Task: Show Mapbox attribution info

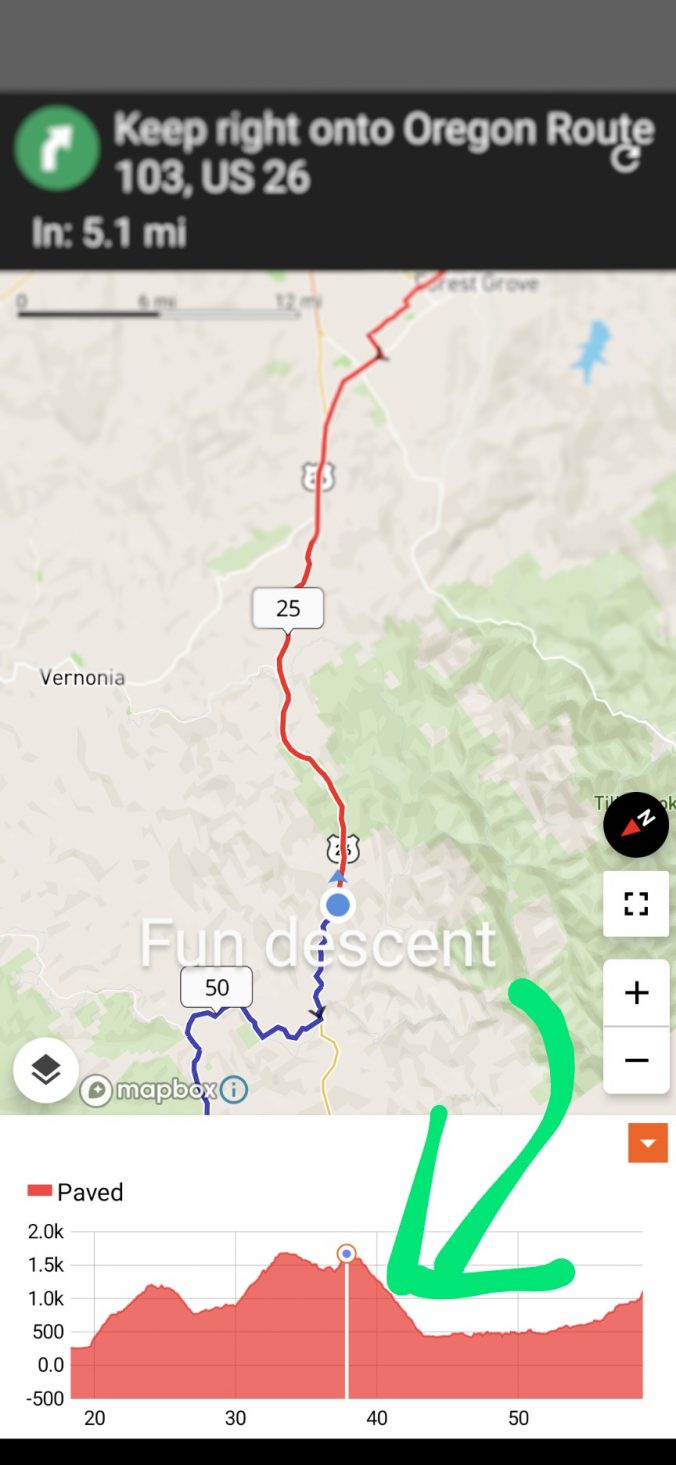Action: (233, 1089)
